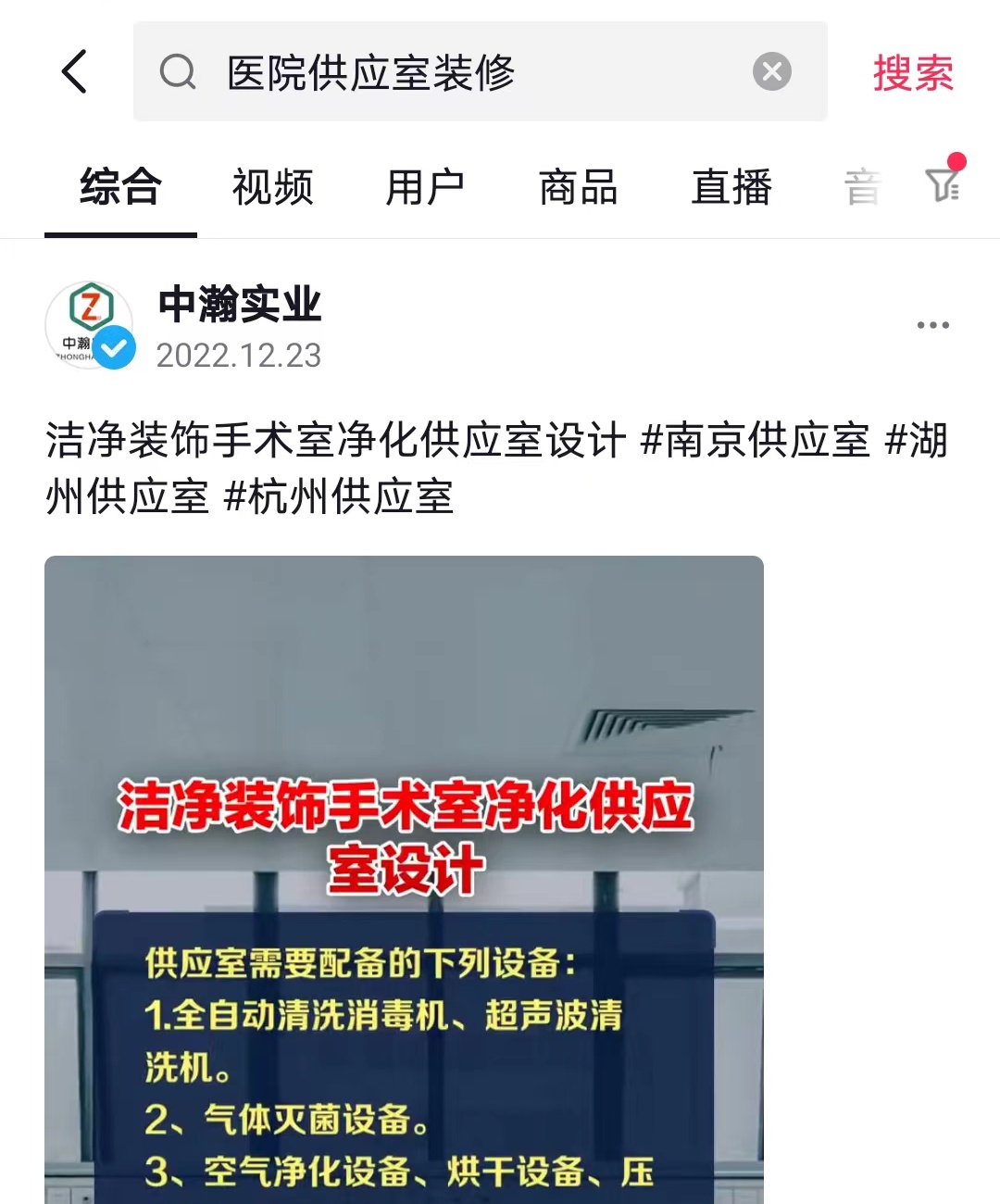1000x1204 pixels.
Task: Open the #南京供应室 hashtag
Action: [x=755, y=440]
